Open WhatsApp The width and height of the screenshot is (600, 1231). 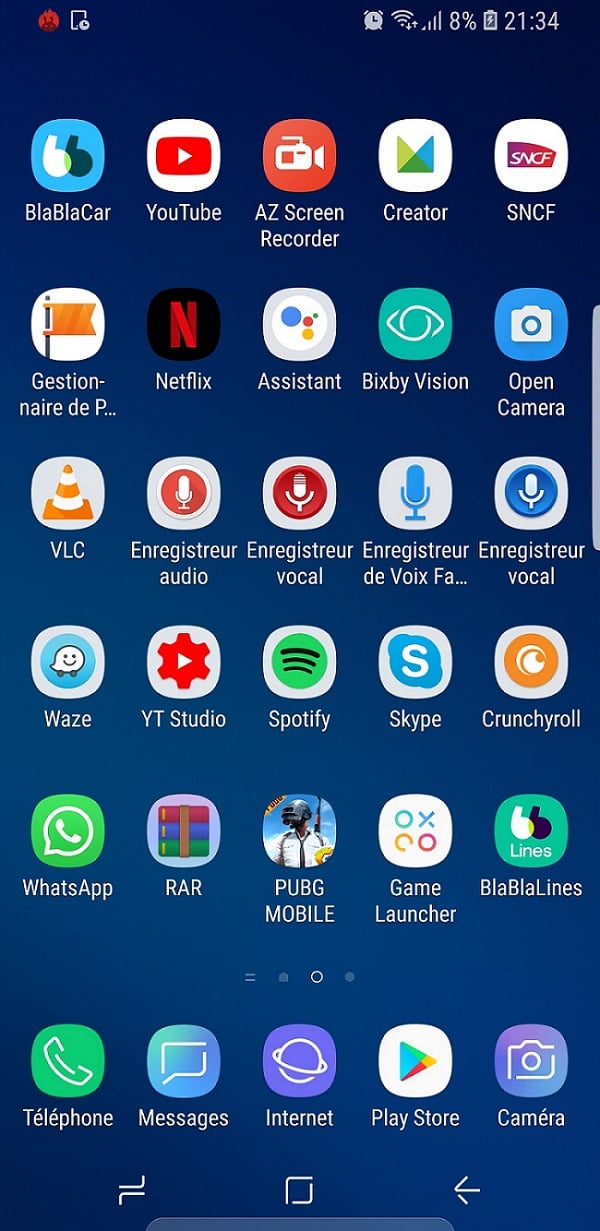tap(68, 831)
